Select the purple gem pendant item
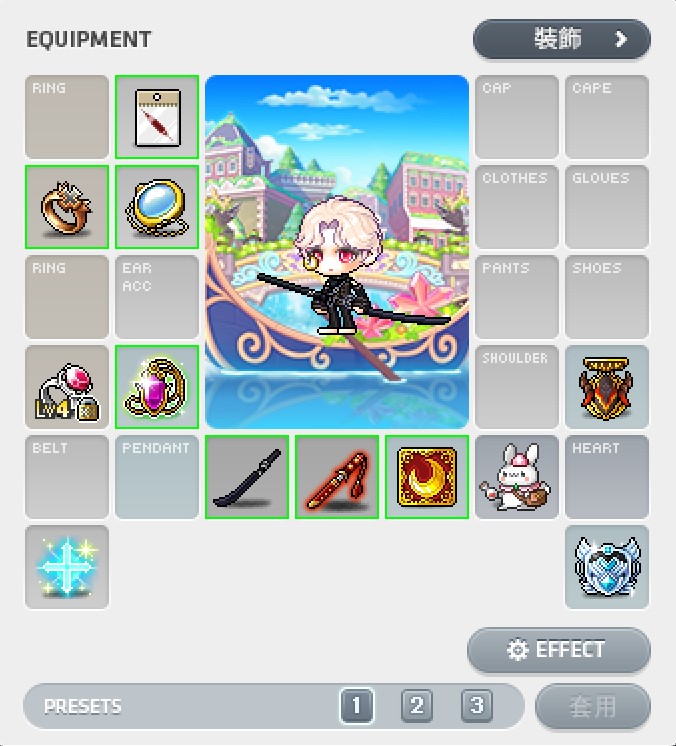 pyautogui.click(x=157, y=387)
